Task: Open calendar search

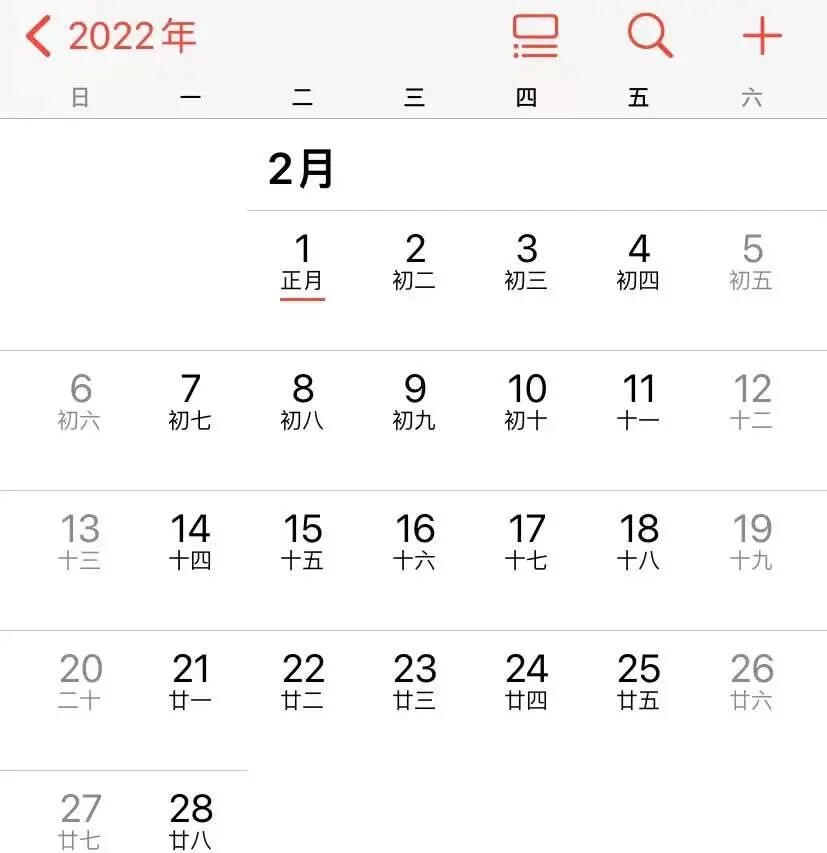Action: coord(649,37)
